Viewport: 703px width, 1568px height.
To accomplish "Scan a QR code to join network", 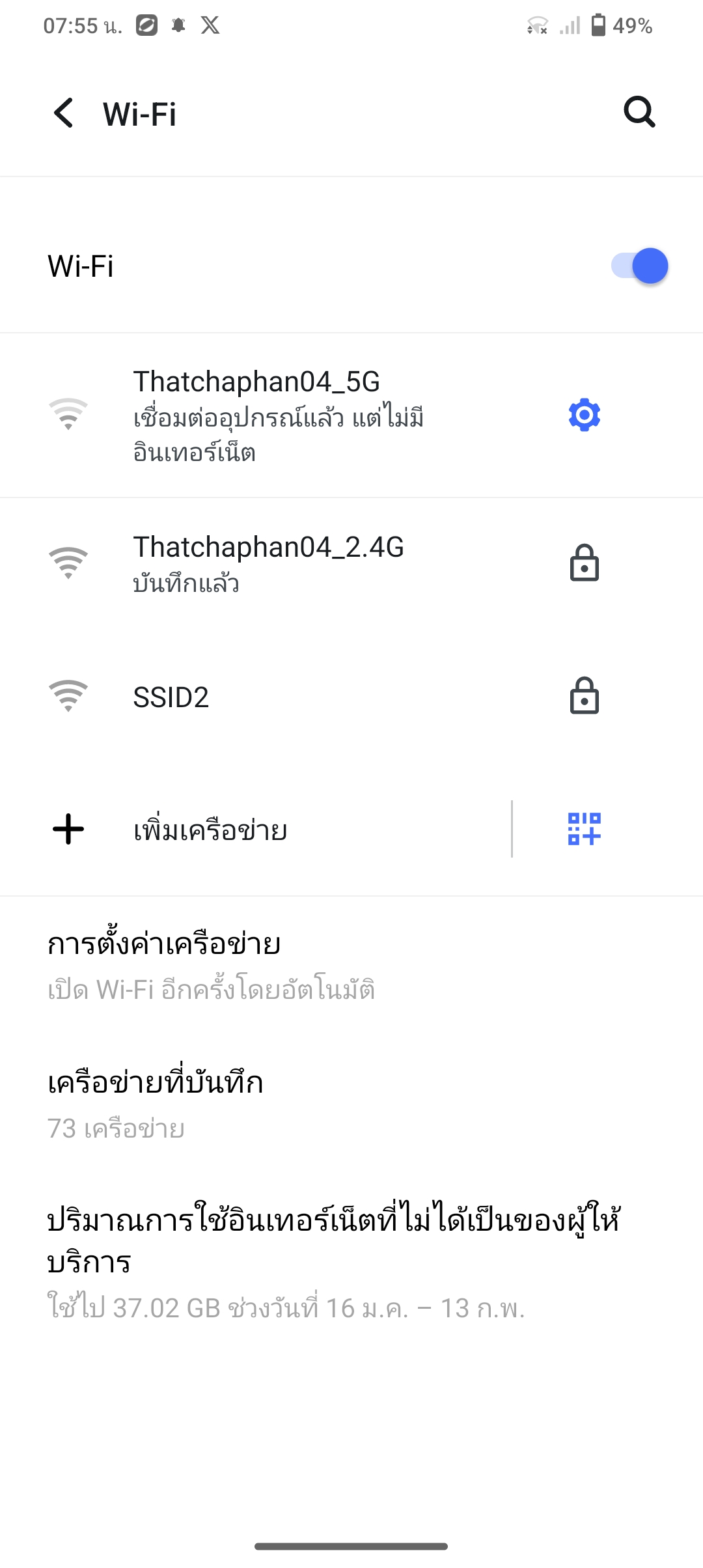I will coord(584,829).
